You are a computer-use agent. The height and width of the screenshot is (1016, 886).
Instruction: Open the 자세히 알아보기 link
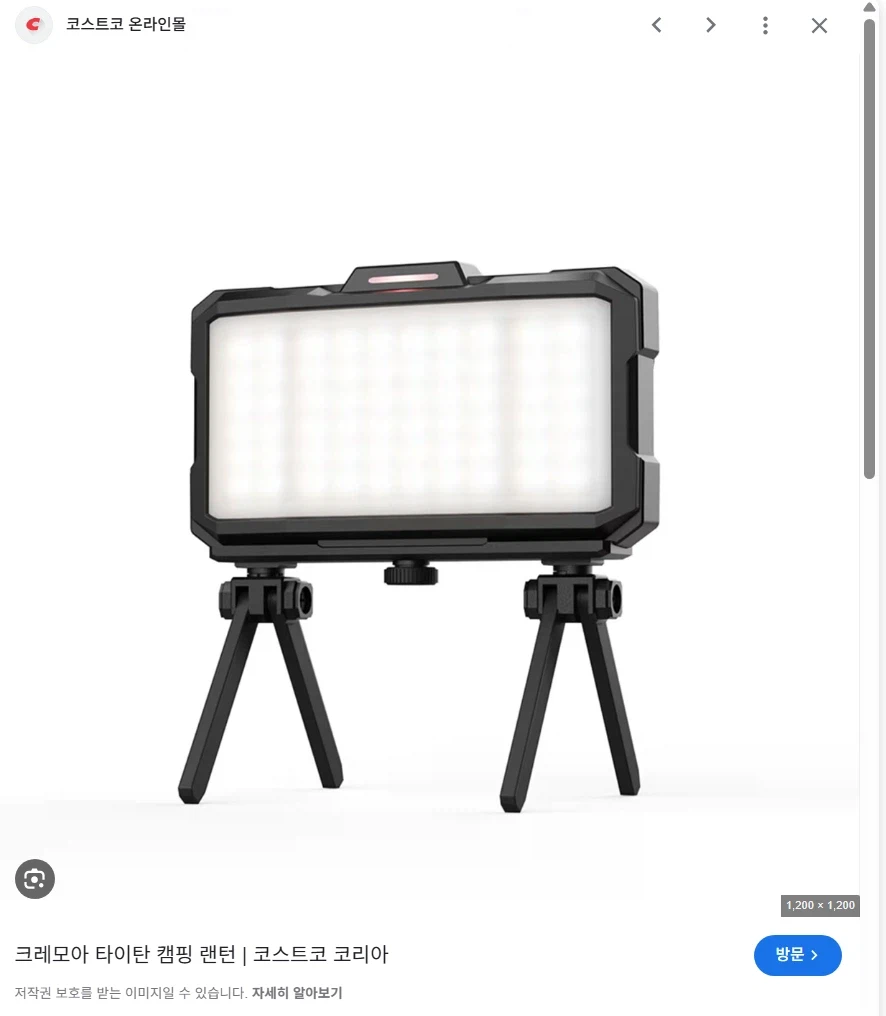pyautogui.click(x=297, y=993)
